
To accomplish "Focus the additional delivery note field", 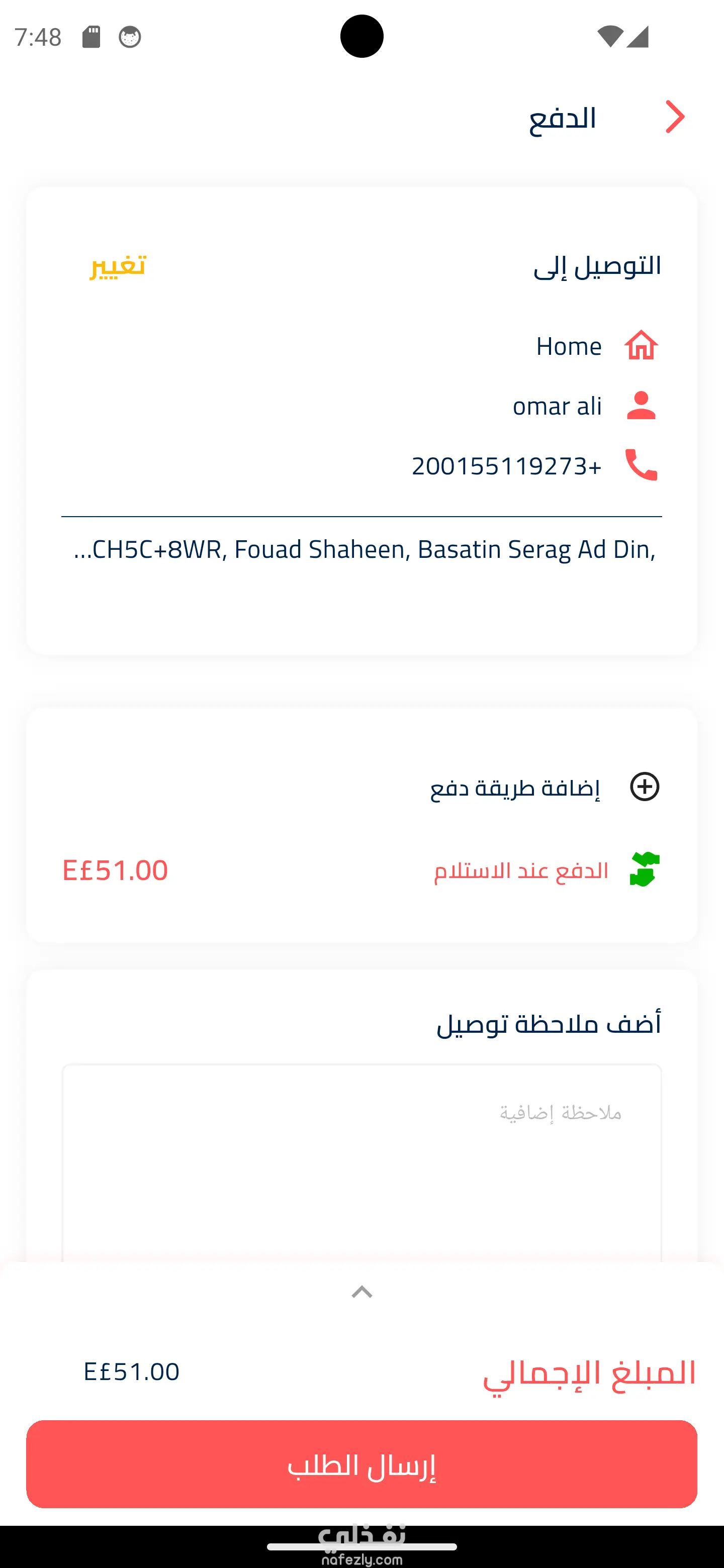I will click(x=361, y=1162).
